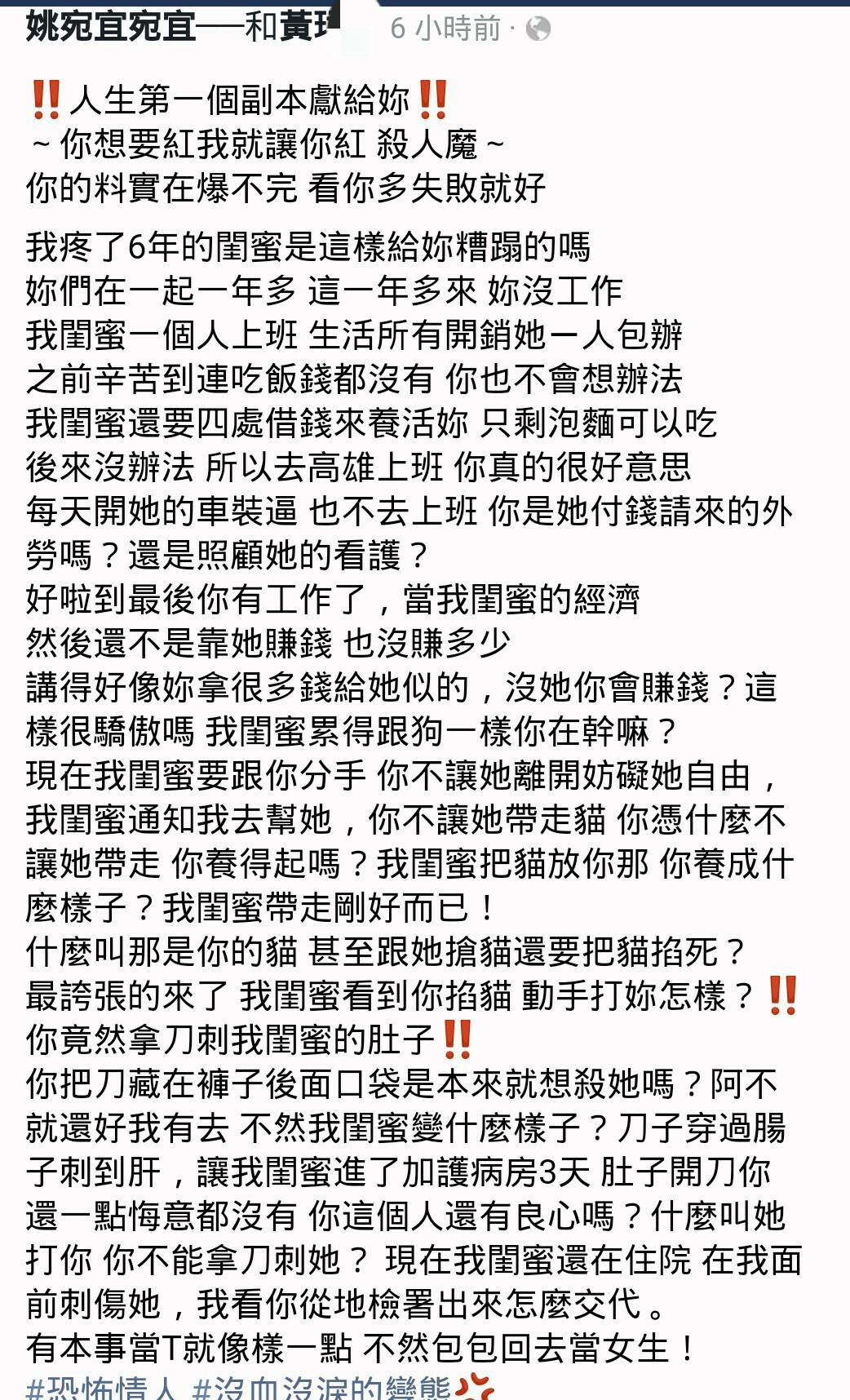Screen dimensions: 850x1400
Task: Open the post author's profile name
Action: point(110,27)
